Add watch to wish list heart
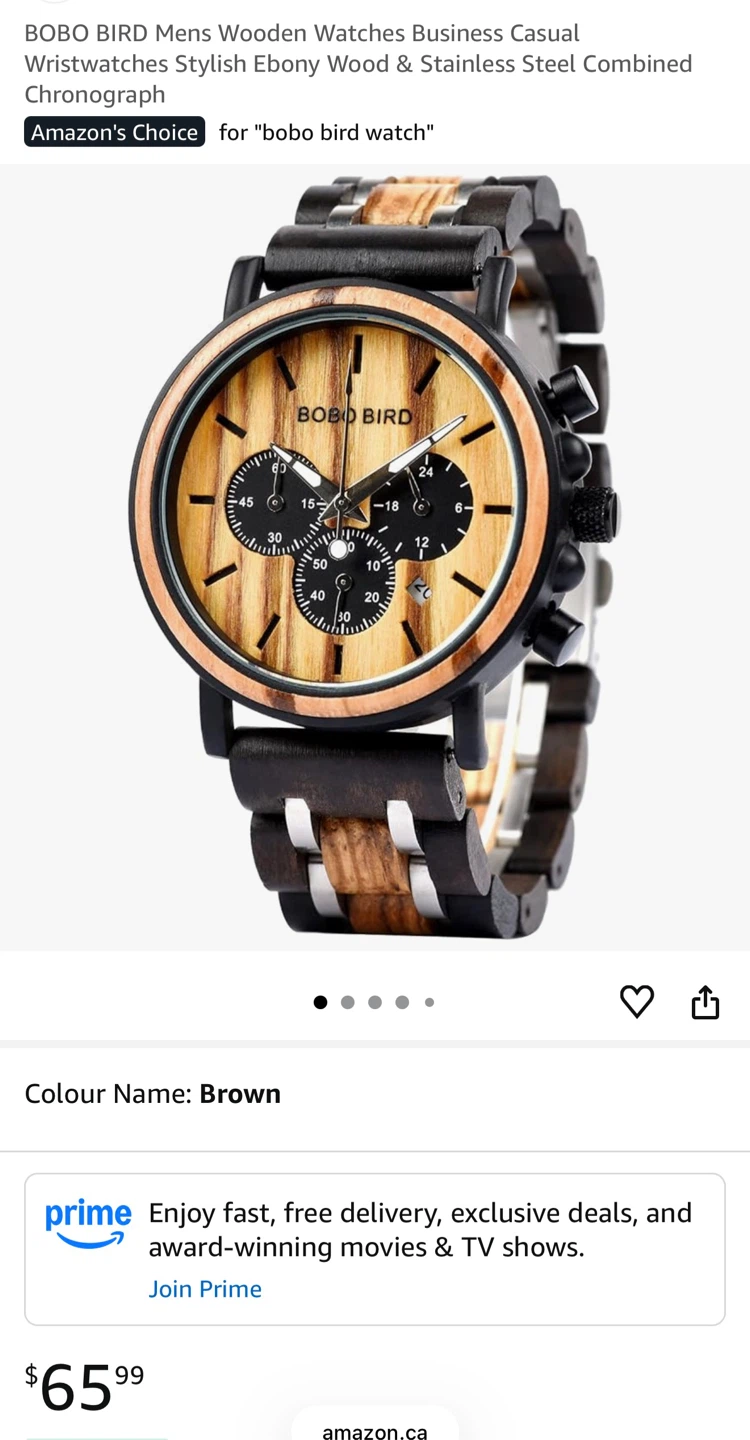 636,1001
